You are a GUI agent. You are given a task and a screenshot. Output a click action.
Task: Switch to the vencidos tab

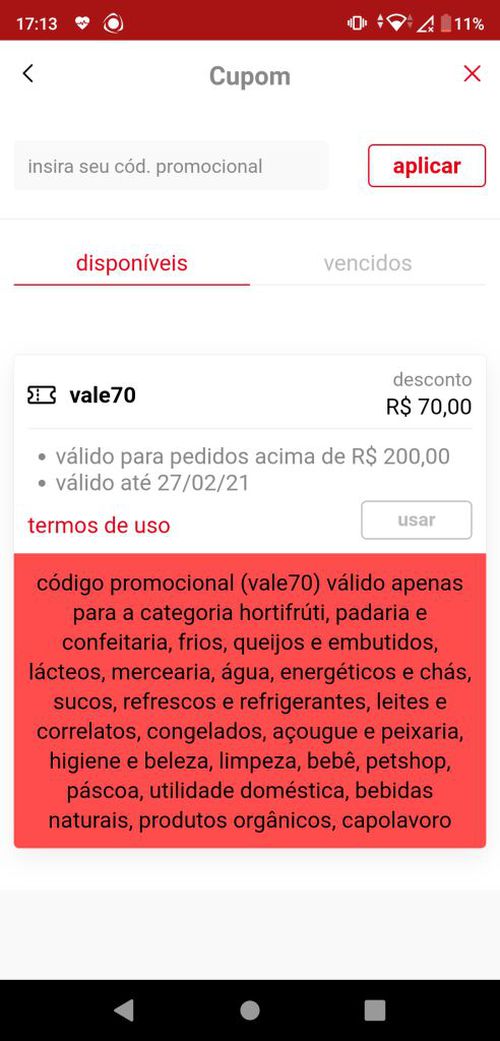point(368,264)
